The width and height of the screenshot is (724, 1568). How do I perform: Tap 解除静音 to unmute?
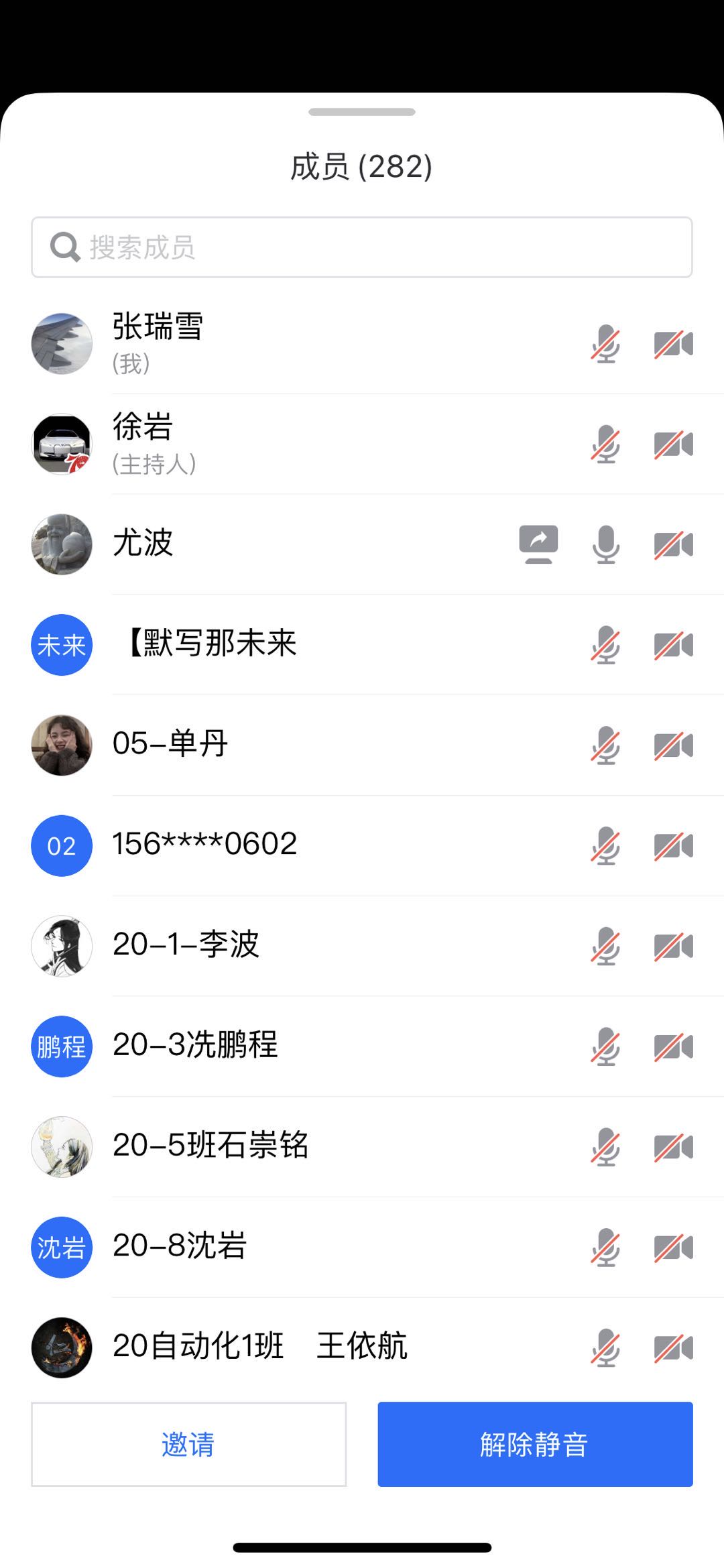pos(535,1444)
